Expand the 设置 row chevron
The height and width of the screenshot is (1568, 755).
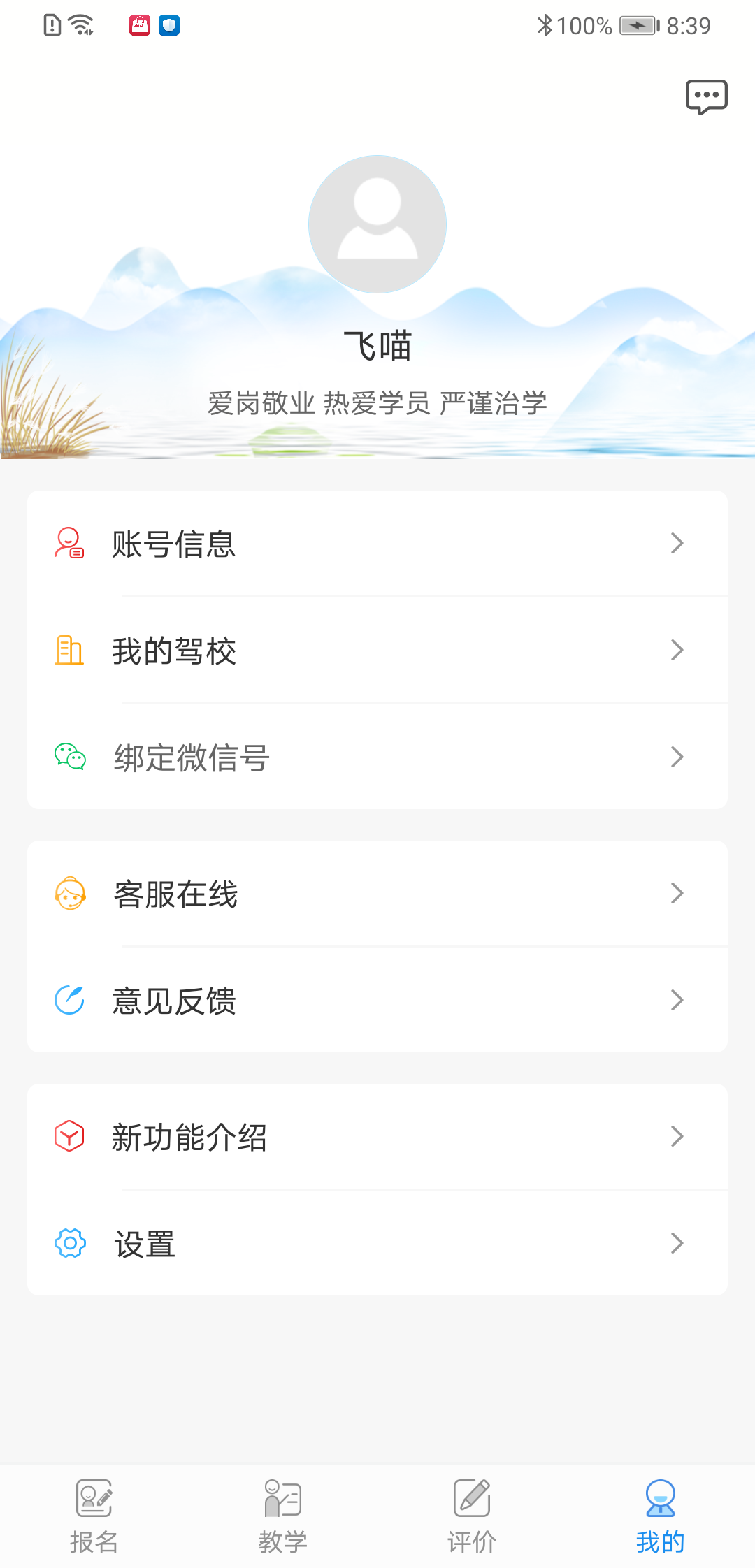point(676,1242)
